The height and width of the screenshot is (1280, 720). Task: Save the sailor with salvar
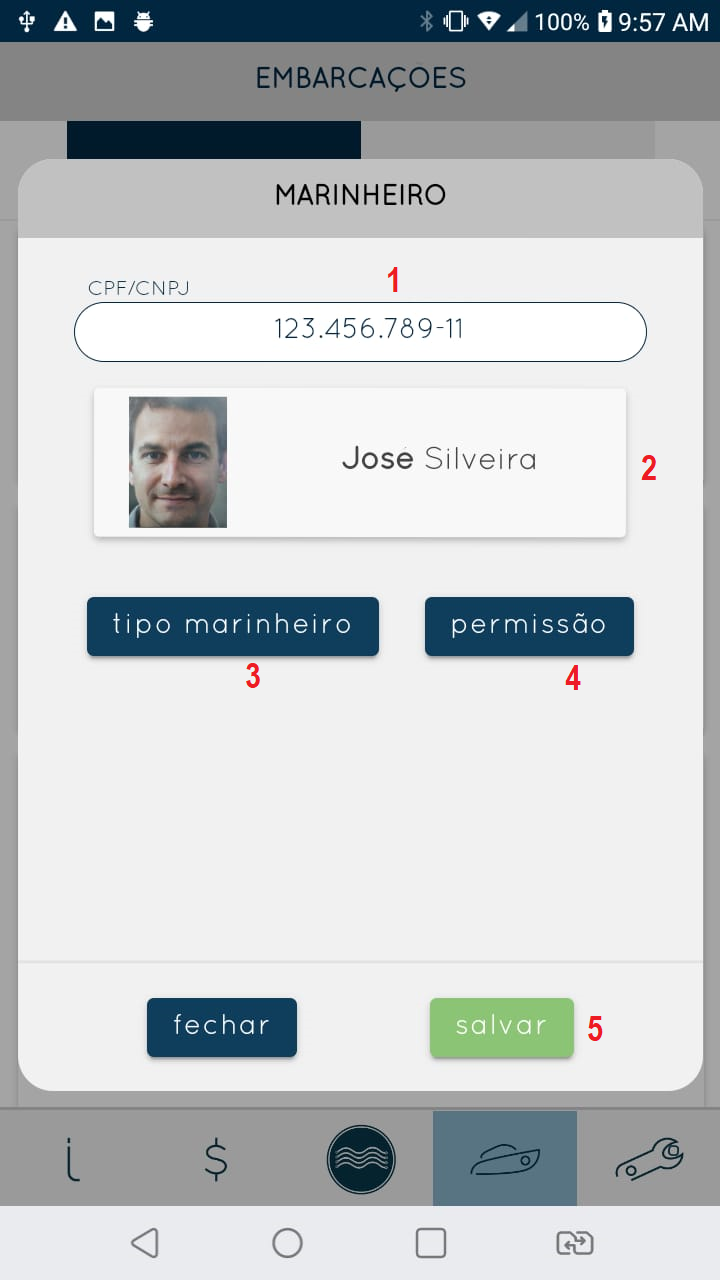(501, 1027)
